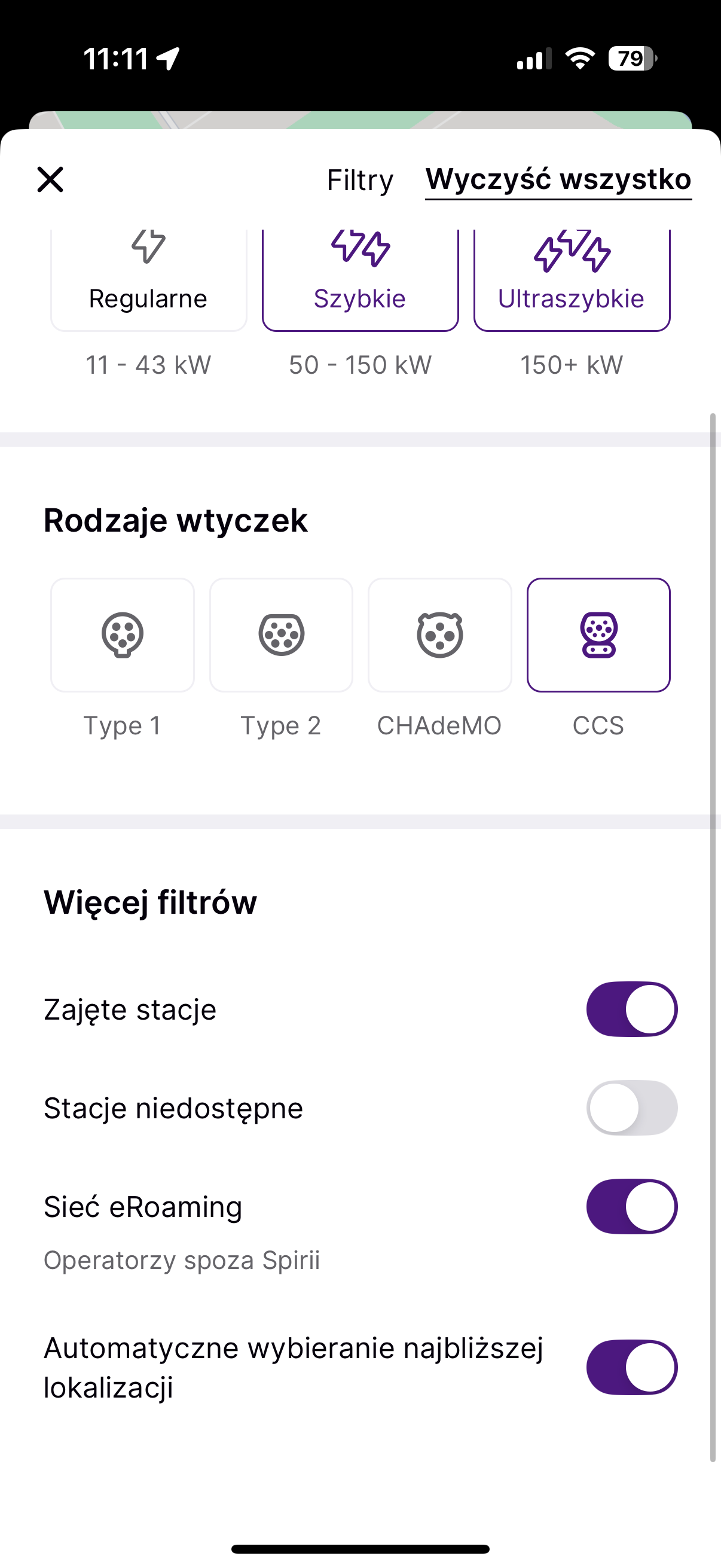Deselect the Ultraszybkie charging speed

click(572, 280)
